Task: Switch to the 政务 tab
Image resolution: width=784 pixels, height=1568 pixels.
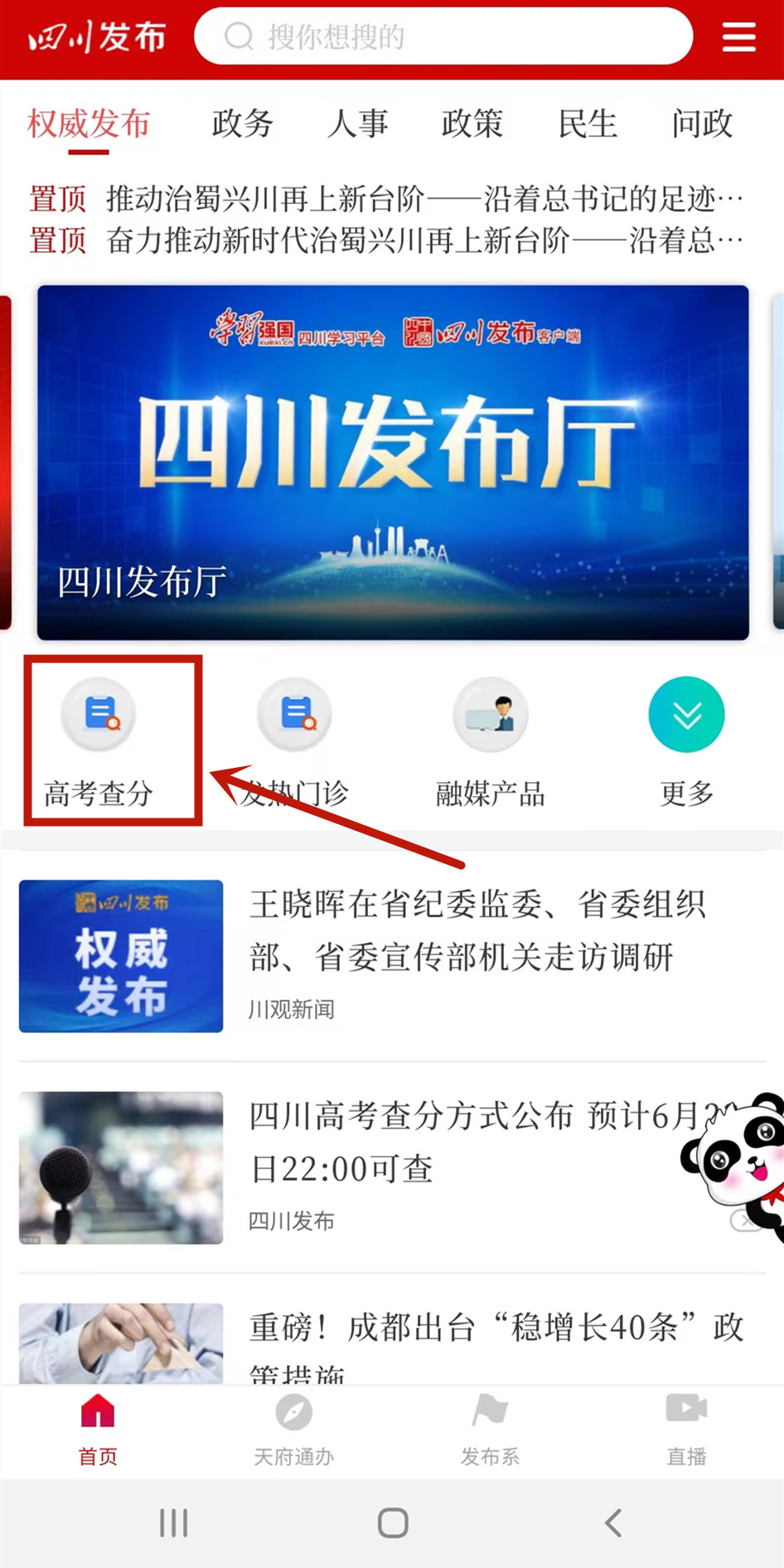Action: [242, 124]
